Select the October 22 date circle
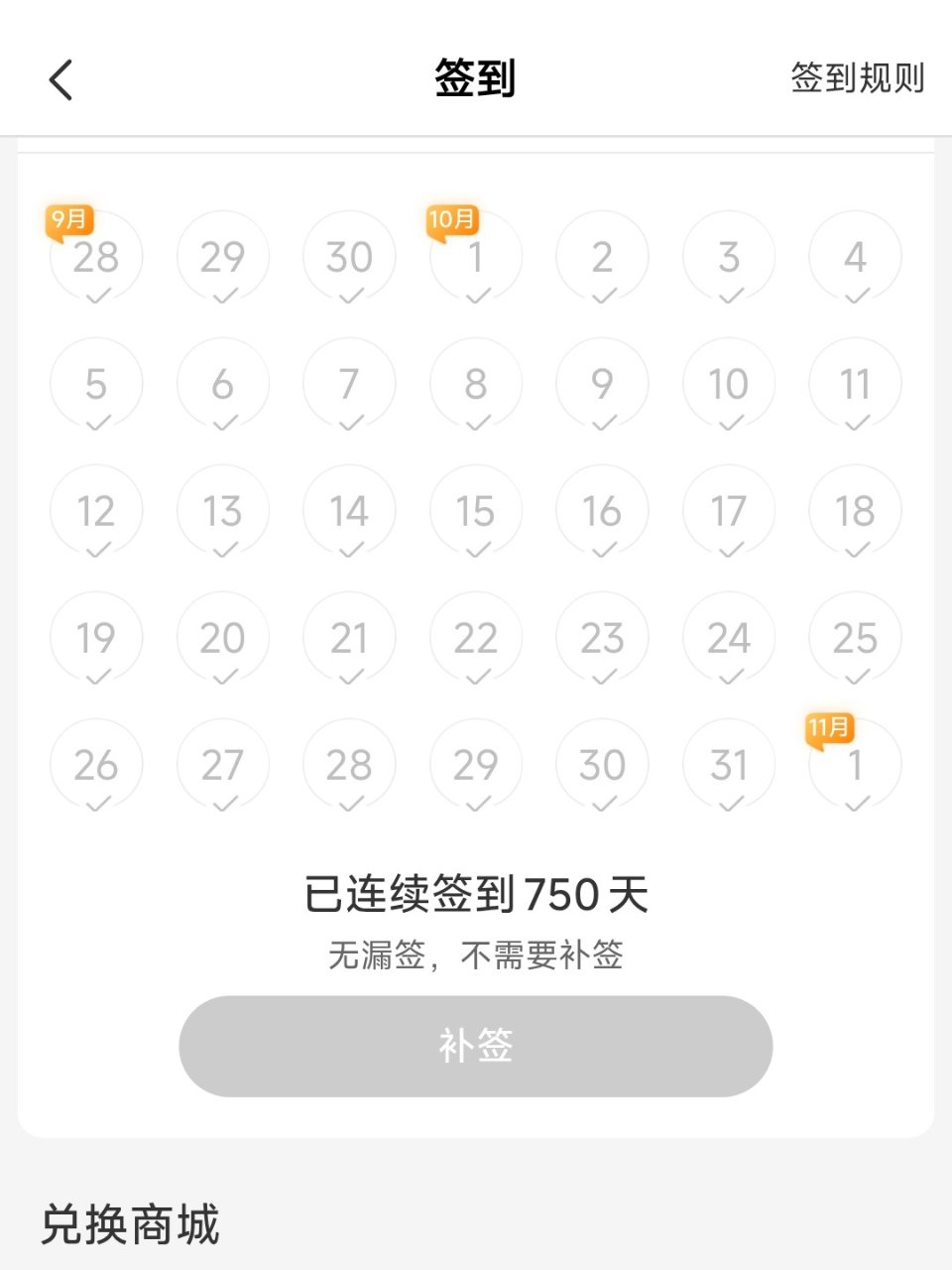The height and width of the screenshot is (1270, 952). pyautogui.click(x=475, y=638)
